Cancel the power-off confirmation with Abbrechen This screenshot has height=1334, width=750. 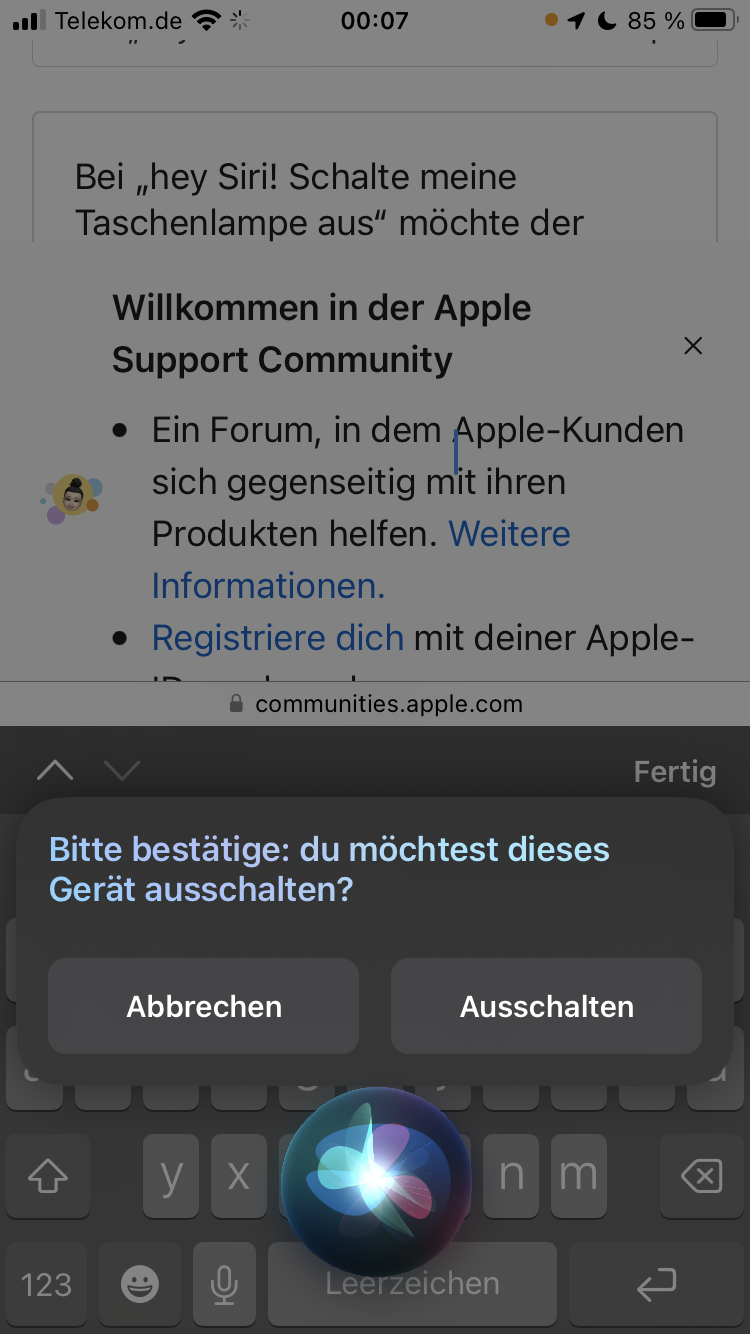pyautogui.click(x=203, y=1006)
